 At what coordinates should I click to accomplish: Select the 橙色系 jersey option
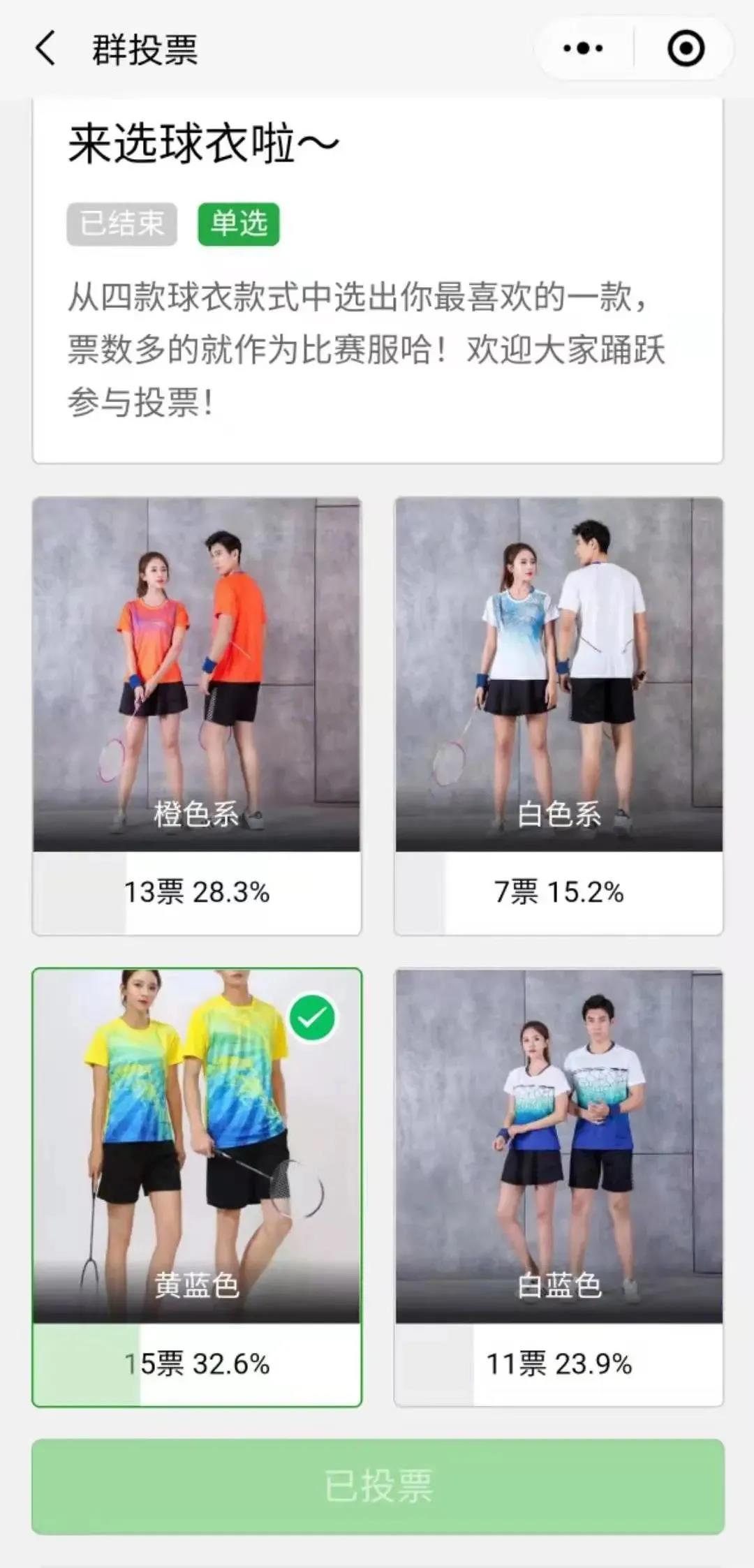(197, 716)
